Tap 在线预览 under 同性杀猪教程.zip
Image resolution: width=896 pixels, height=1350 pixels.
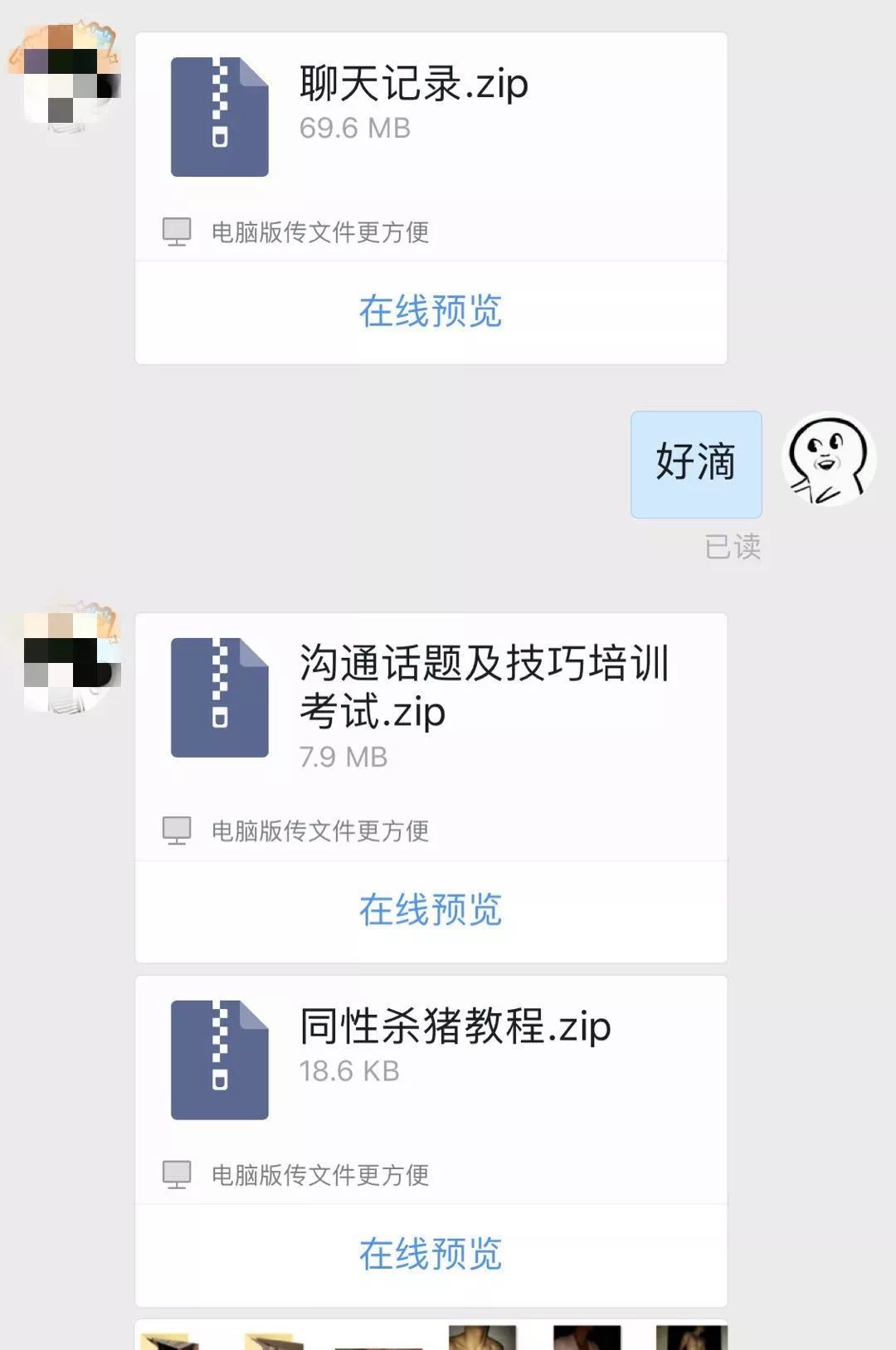pyautogui.click(x=430, y=1254)
